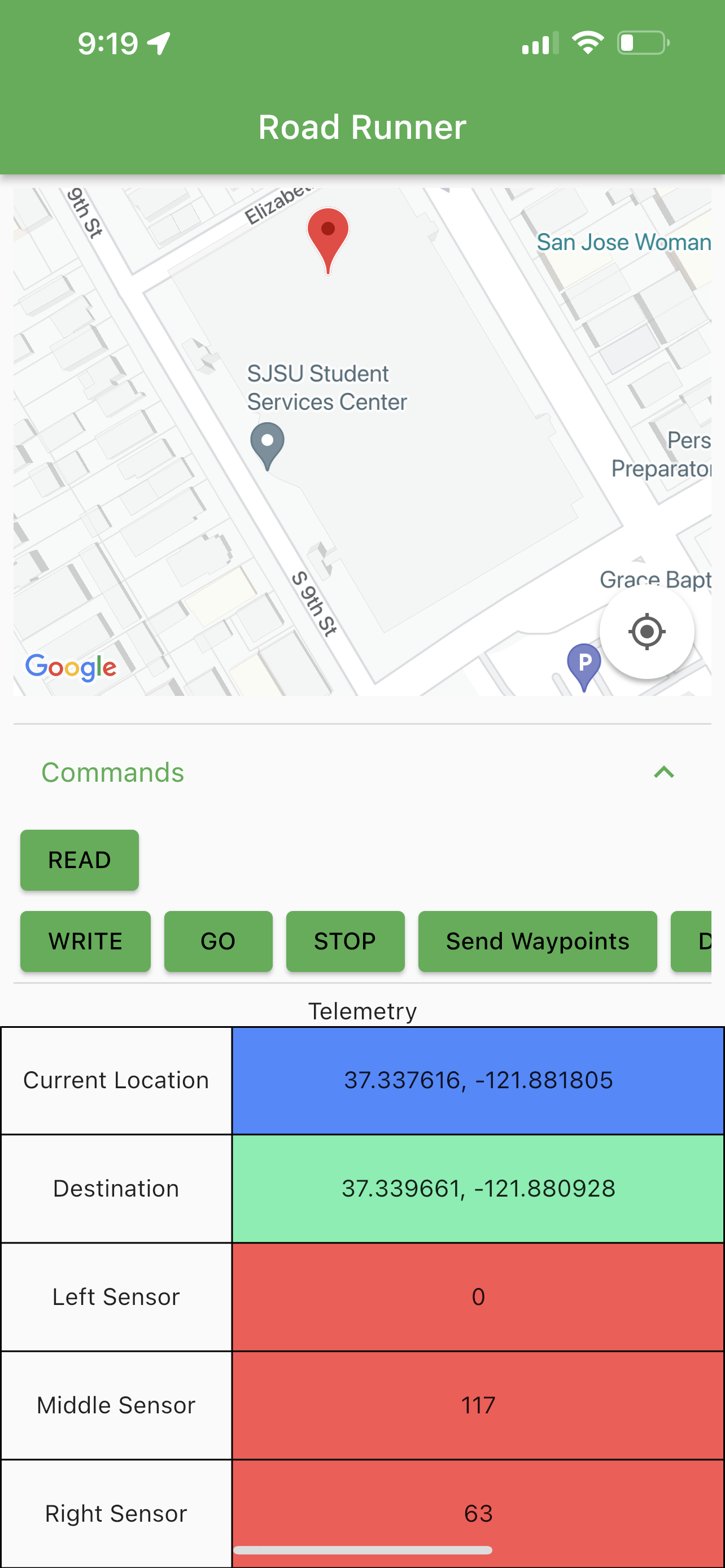Hit the STOP button

pos(345,941)
